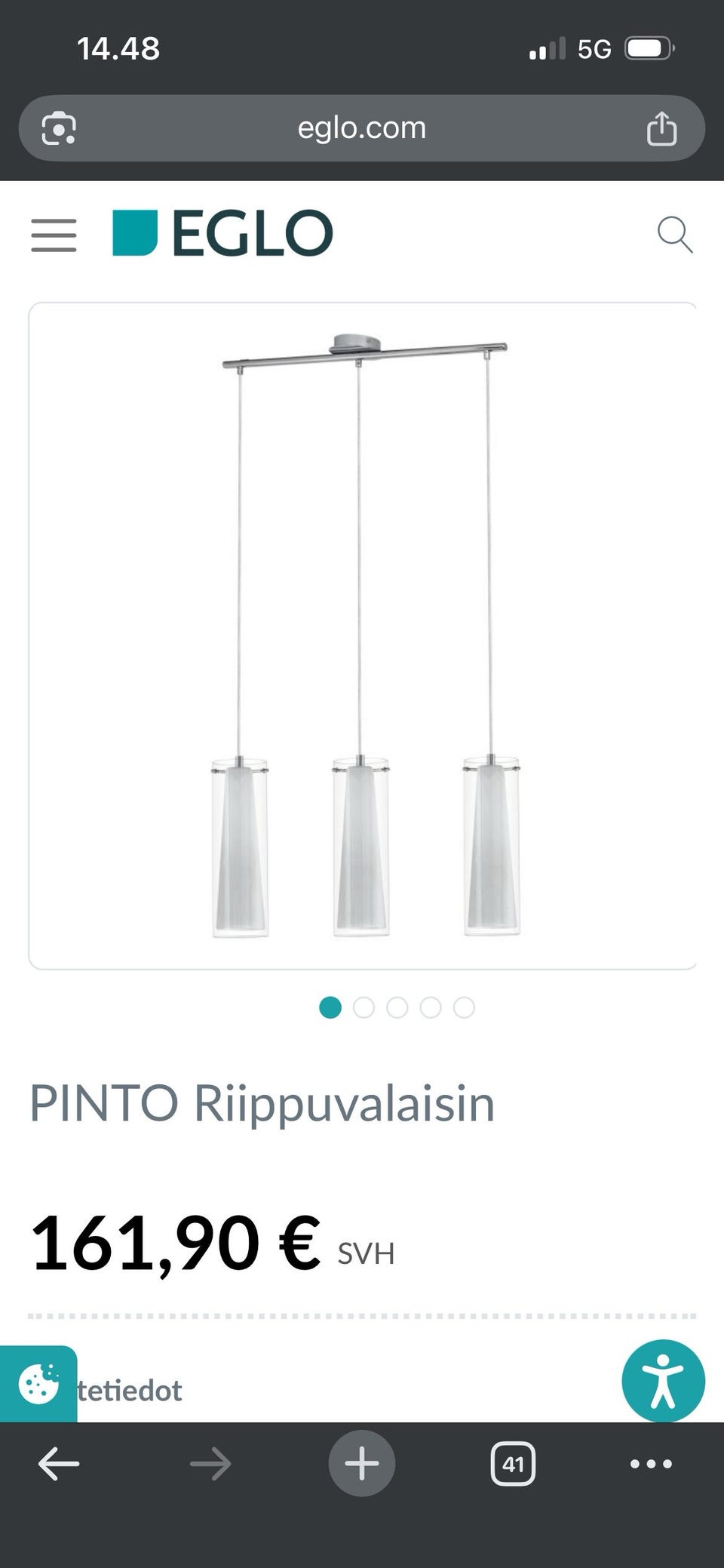This screenshot has height=1568, width=724.
Task: Jump to the third product image dot
Action: pyautogui.click(x=397, y=1007)
